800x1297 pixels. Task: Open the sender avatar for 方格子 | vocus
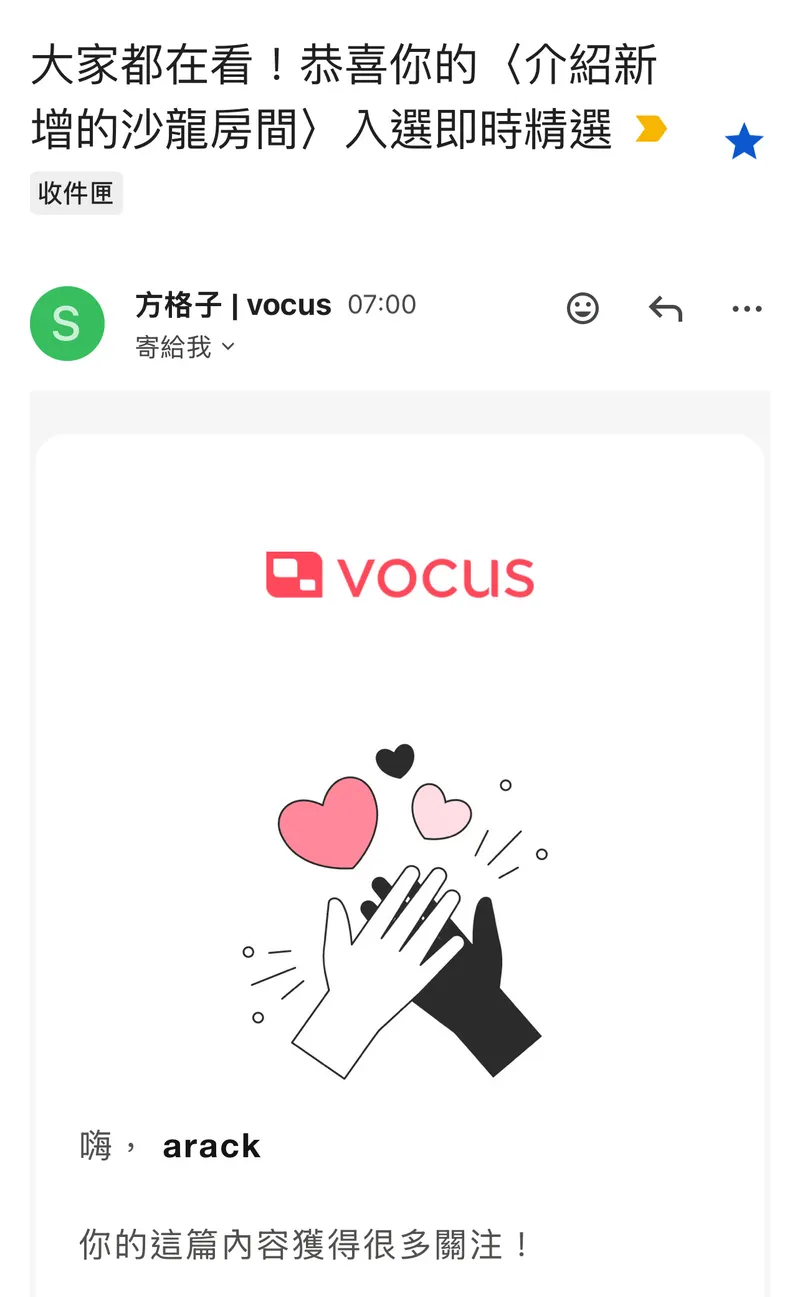(67, 323)
